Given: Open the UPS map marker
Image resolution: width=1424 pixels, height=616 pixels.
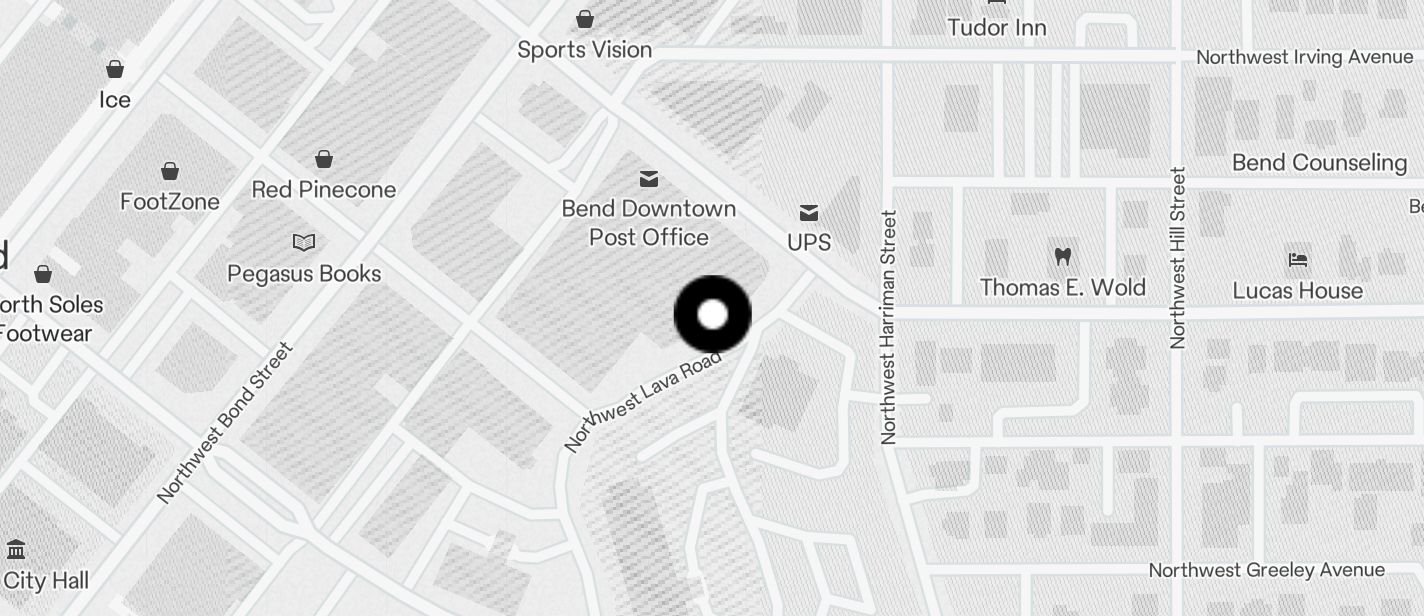Looking at the screenshot, I should (x=808, y=213).
